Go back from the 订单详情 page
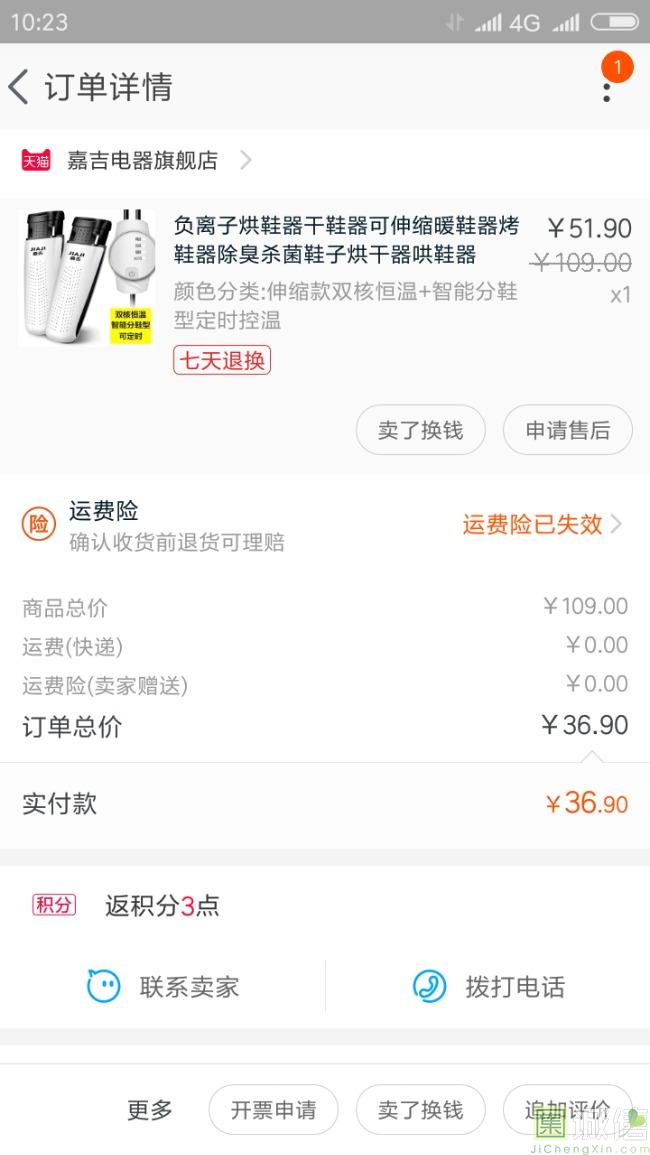The width and height of the screenshot is (650, 1155). 20,87
